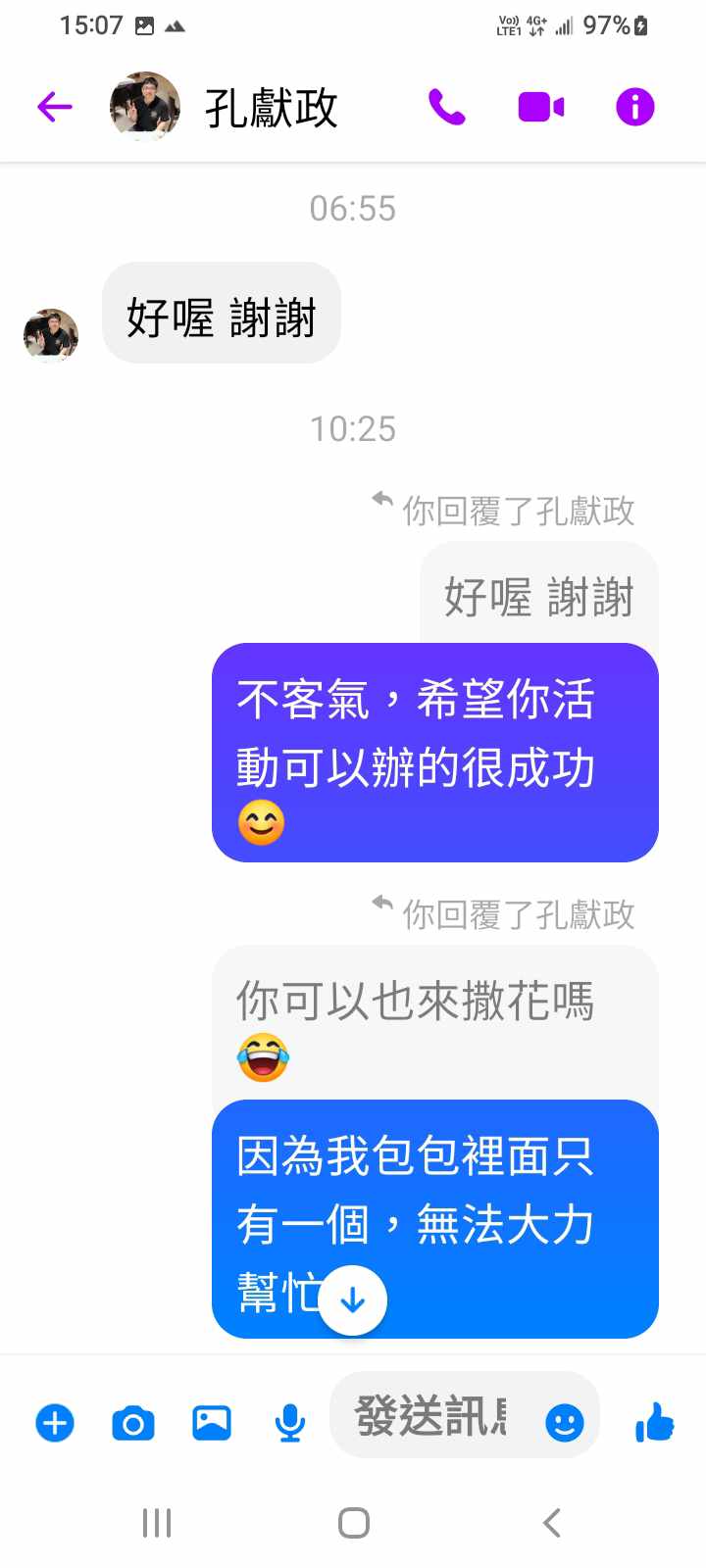Image resolution: width=706 pixels, height=1568 pixels.
Task: Send a thumbs-up like
Action: [654, 1422]
